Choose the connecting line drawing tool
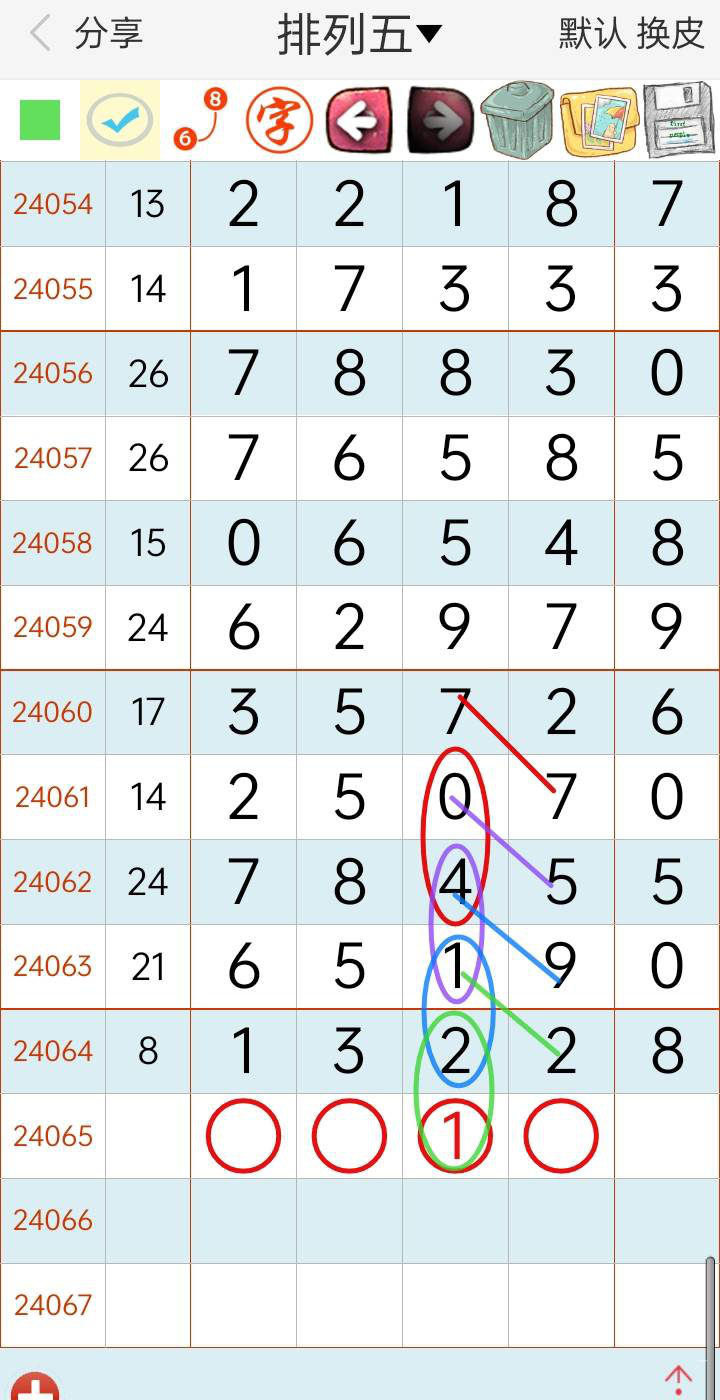 click(x=200, y=120)
